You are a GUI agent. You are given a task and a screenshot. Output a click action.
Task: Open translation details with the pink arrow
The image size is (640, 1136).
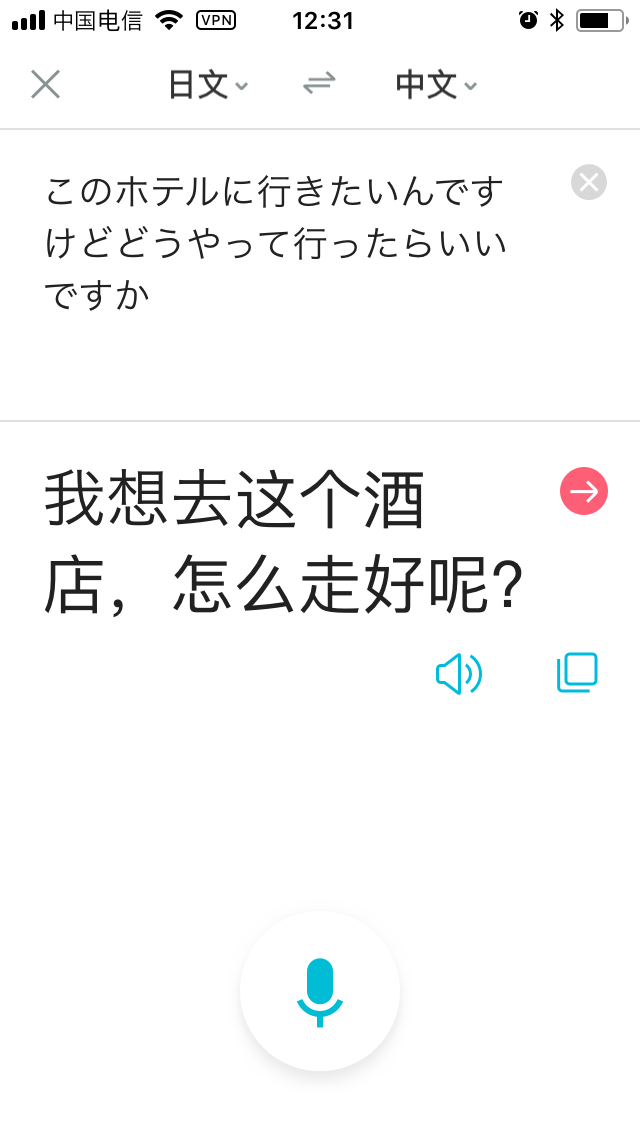click(583, 491)
